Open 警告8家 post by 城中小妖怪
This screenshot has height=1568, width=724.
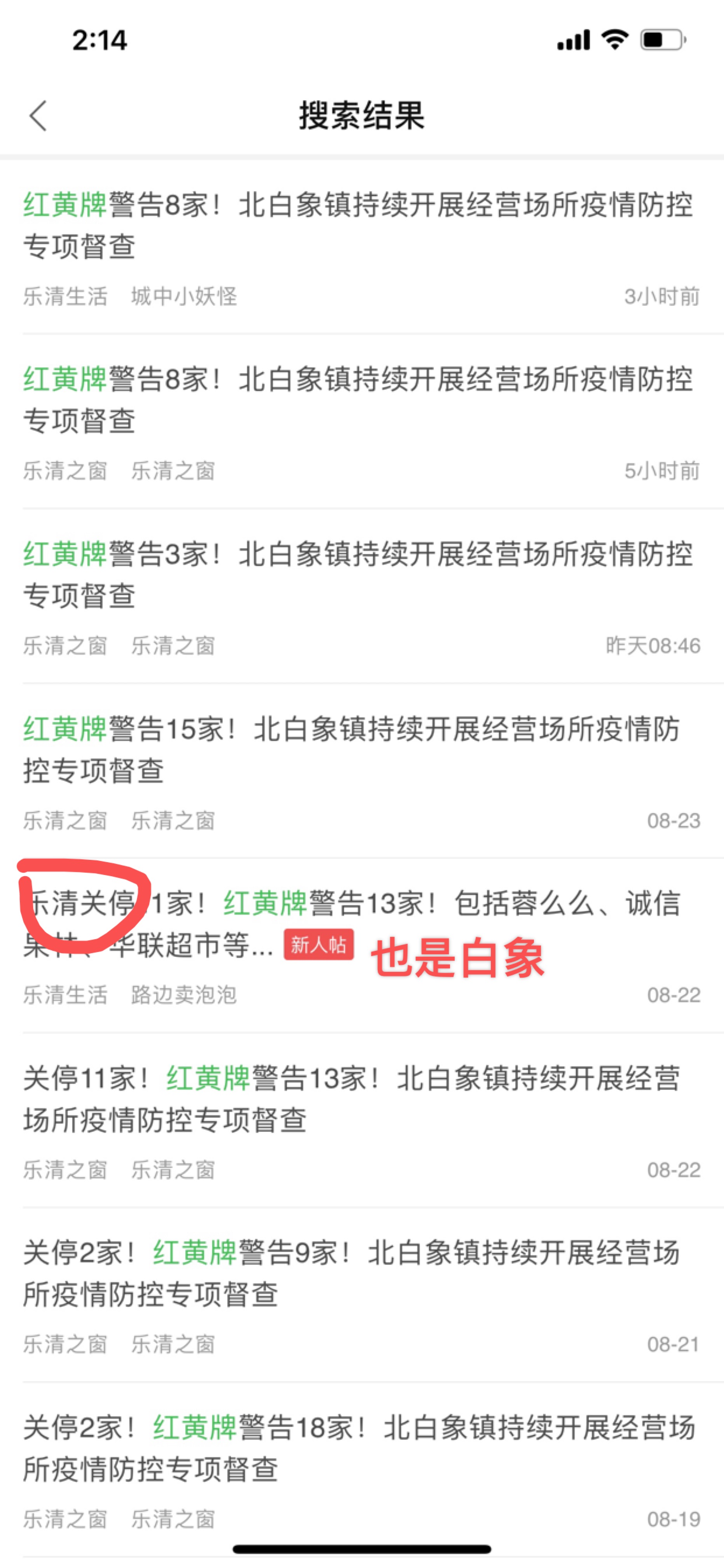[x=359, y=225]
